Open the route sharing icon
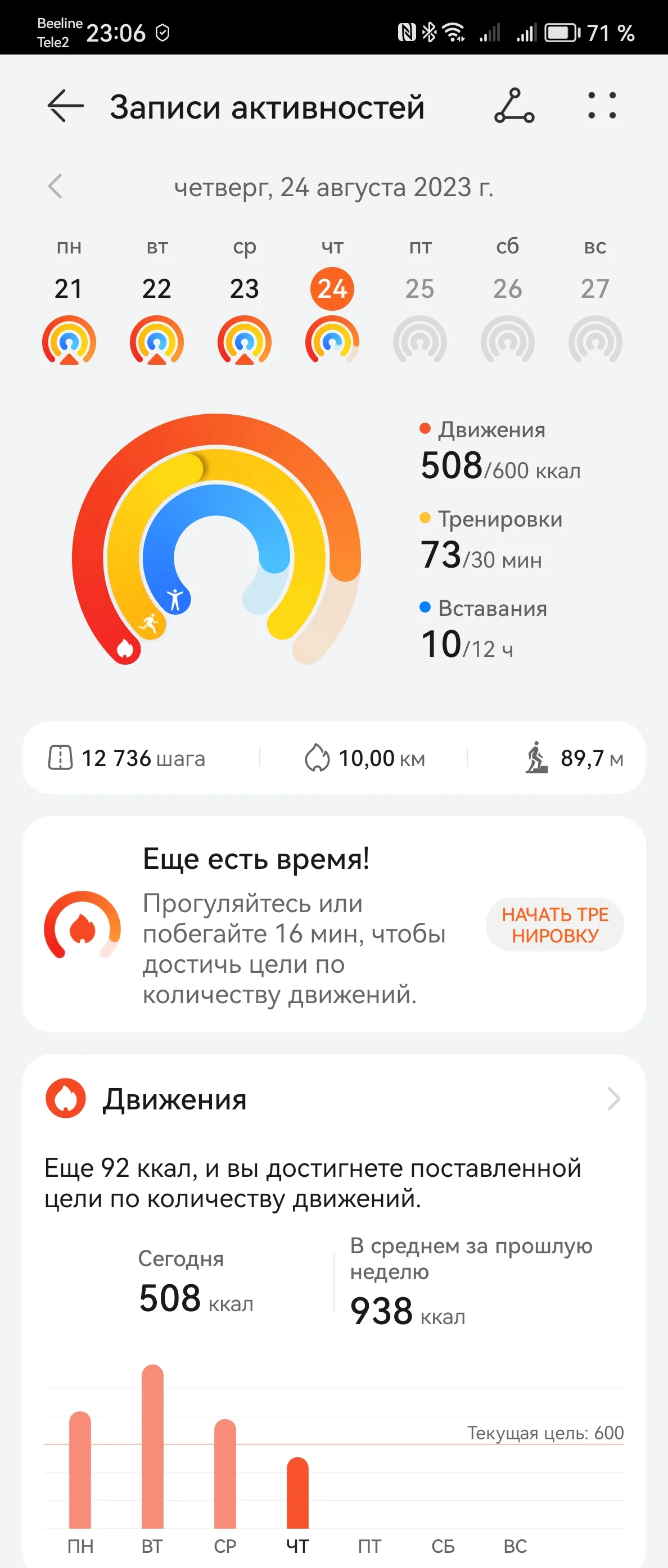 [514, 106]
